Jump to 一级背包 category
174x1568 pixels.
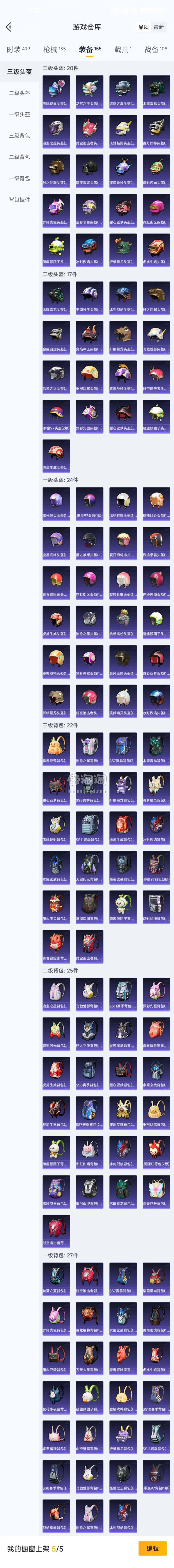(19, 178)
